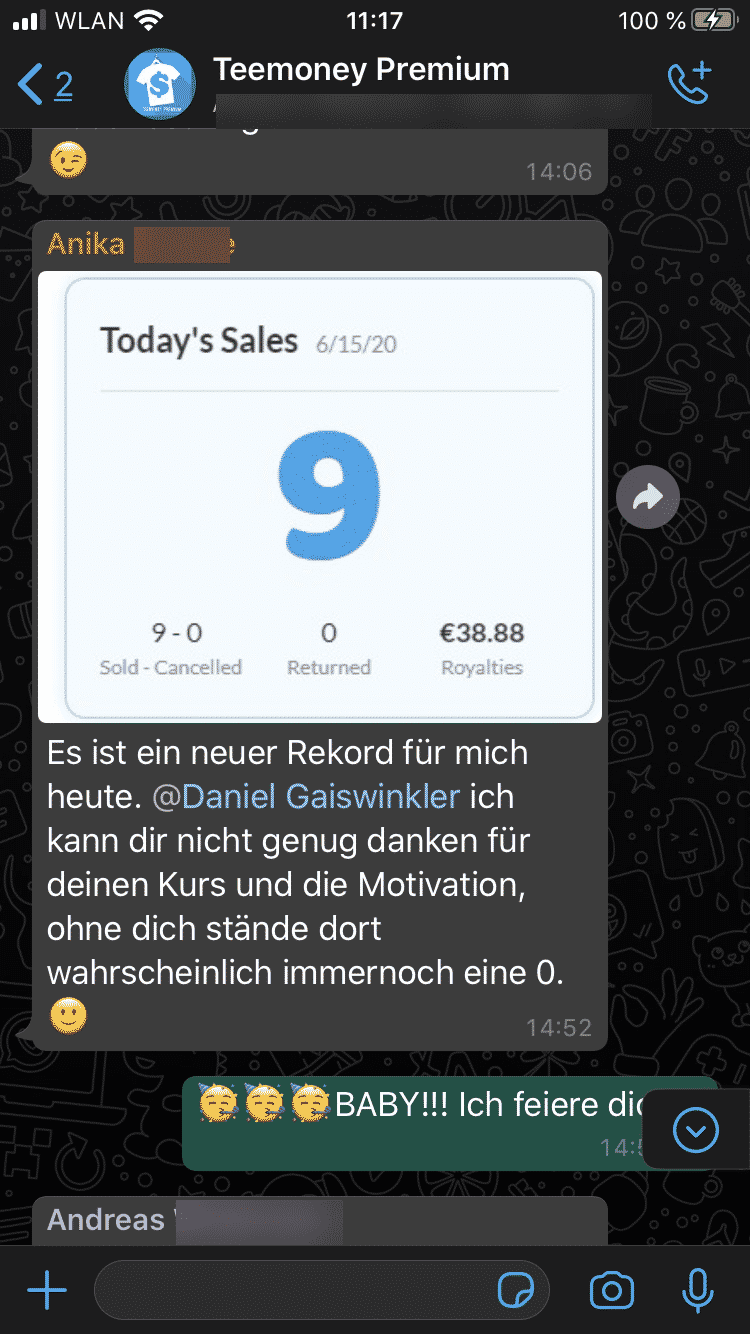Open the camera to send a photo

612,1291
